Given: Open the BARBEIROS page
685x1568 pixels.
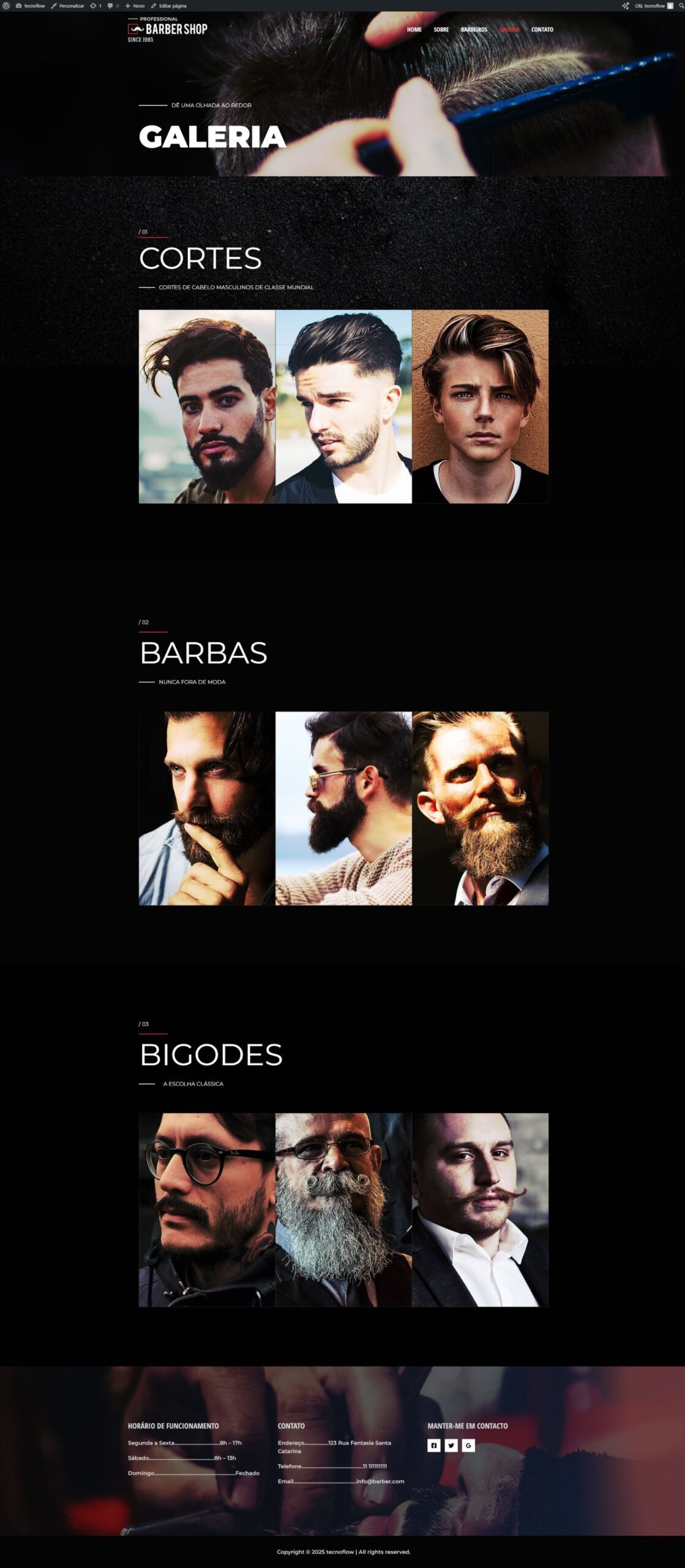Looking at the screenshot, I should [x=474, y=29].
